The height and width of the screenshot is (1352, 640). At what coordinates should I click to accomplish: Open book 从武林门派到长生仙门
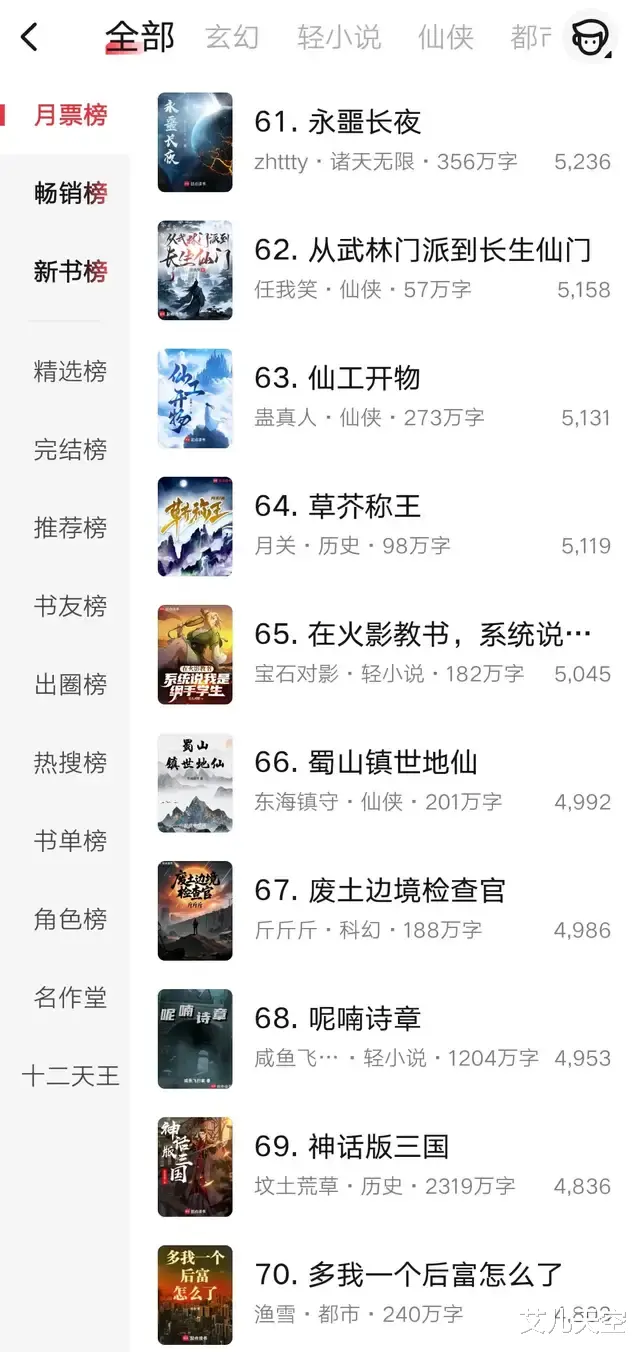pos(422,250)
